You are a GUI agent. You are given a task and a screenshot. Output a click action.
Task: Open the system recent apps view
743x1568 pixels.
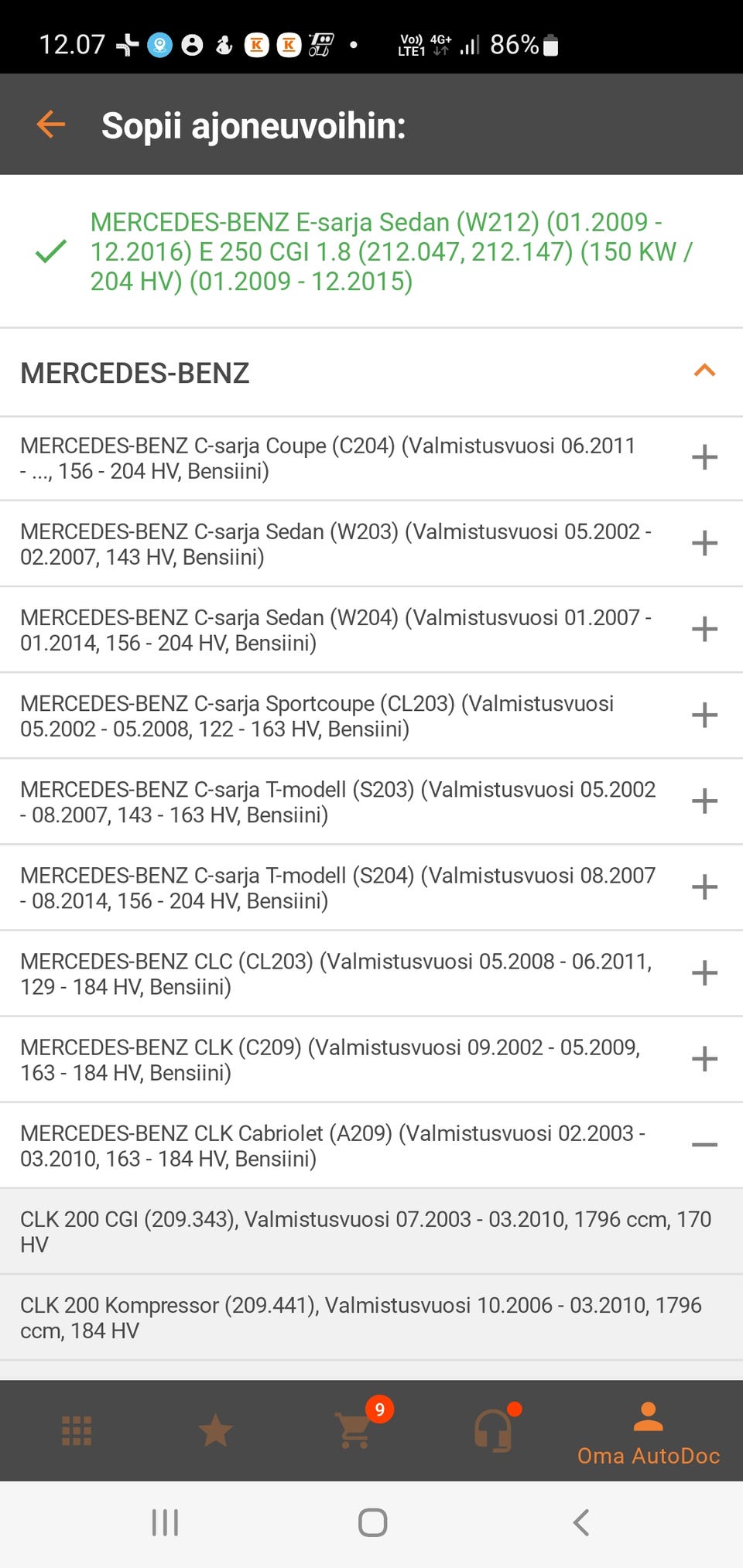(x=165, y=1522)
